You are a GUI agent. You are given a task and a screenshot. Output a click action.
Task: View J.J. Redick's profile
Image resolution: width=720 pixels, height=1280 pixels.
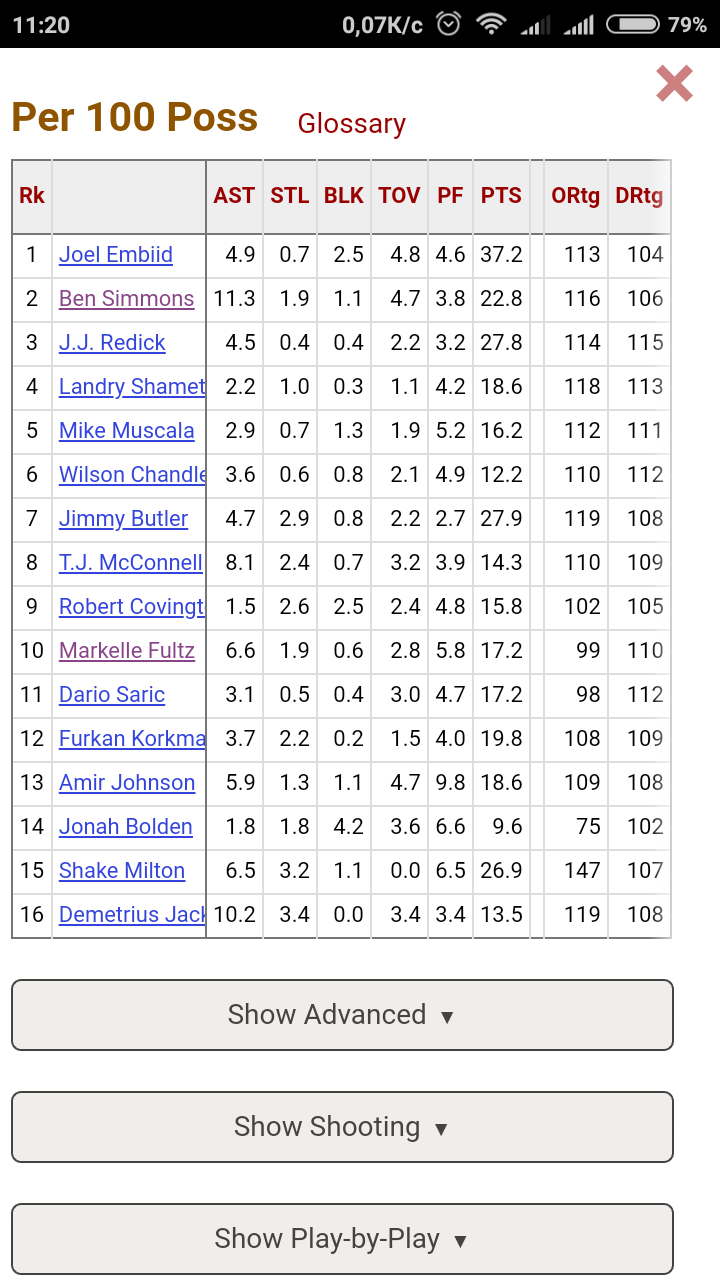coord(112,343)
